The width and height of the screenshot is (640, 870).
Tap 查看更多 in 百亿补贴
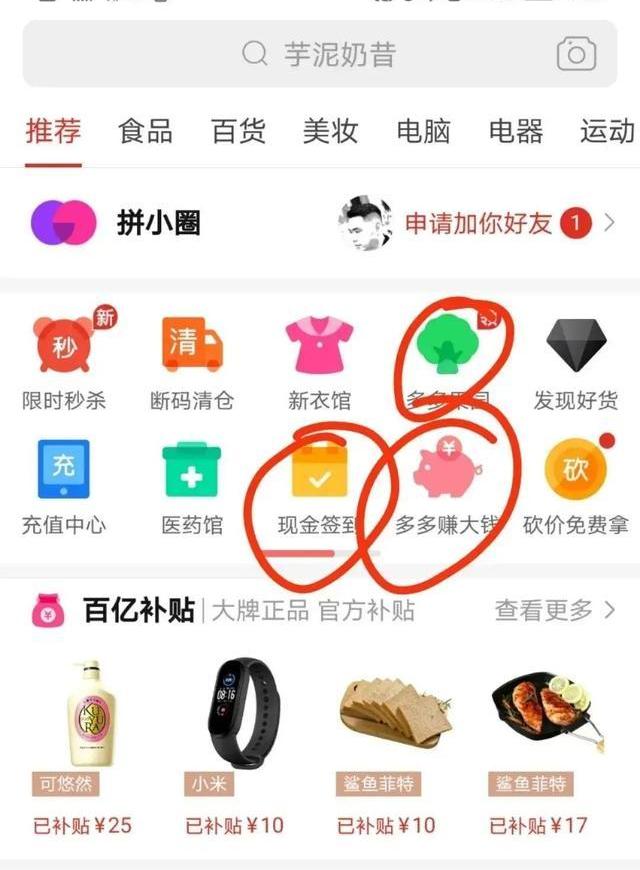(x=555, y=609)
